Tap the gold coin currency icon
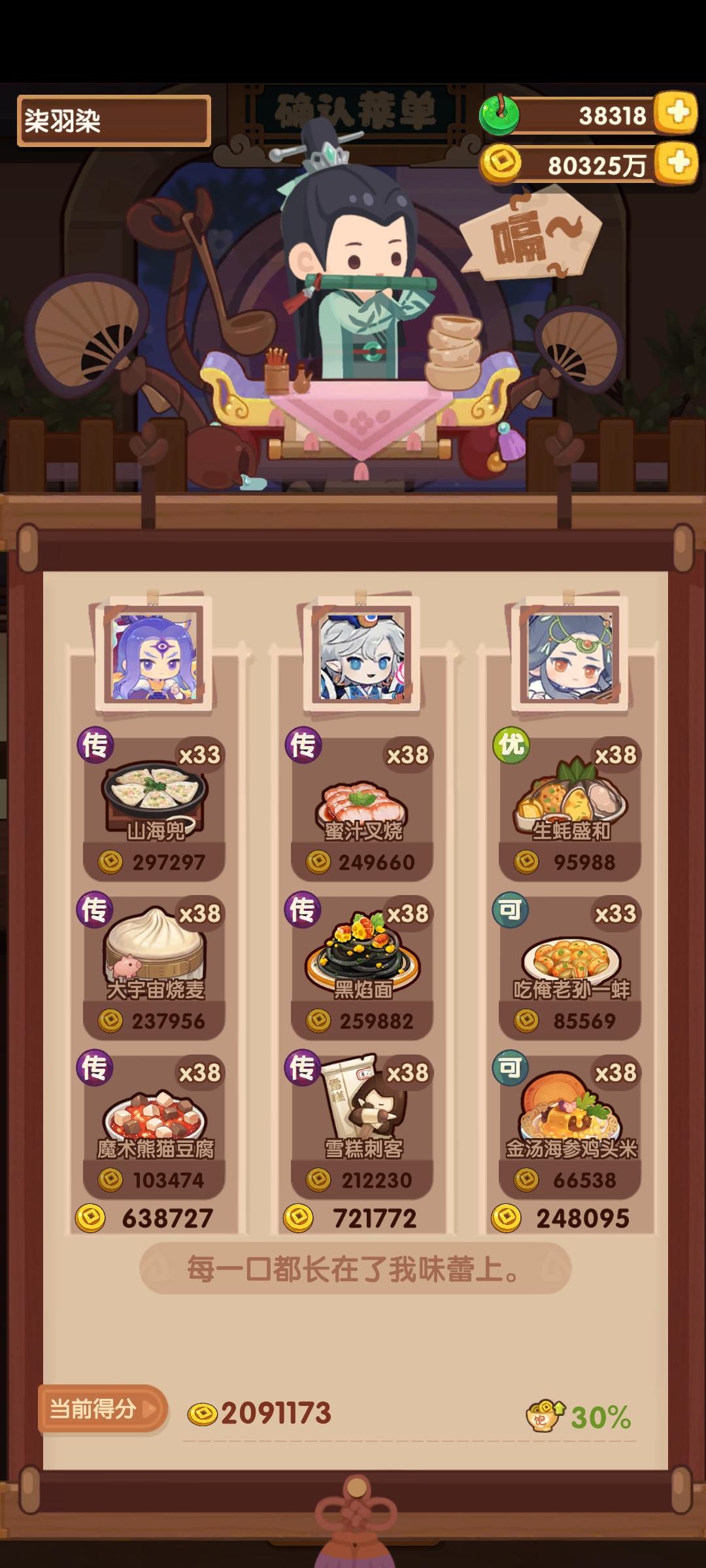706x1568 pixels. click(x=500, y=165)
